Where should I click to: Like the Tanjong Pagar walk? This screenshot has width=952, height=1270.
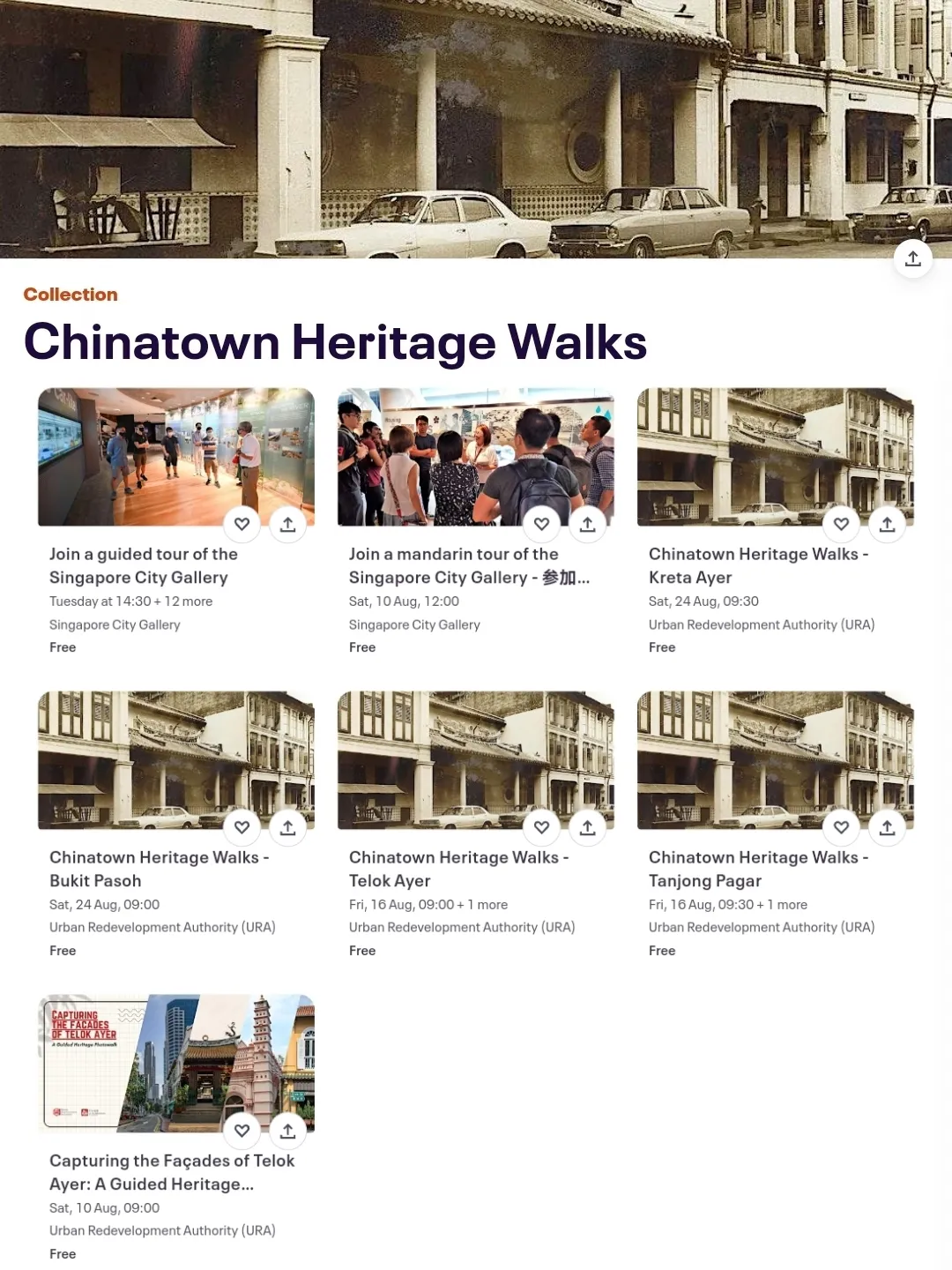click(x=841, y=828)
